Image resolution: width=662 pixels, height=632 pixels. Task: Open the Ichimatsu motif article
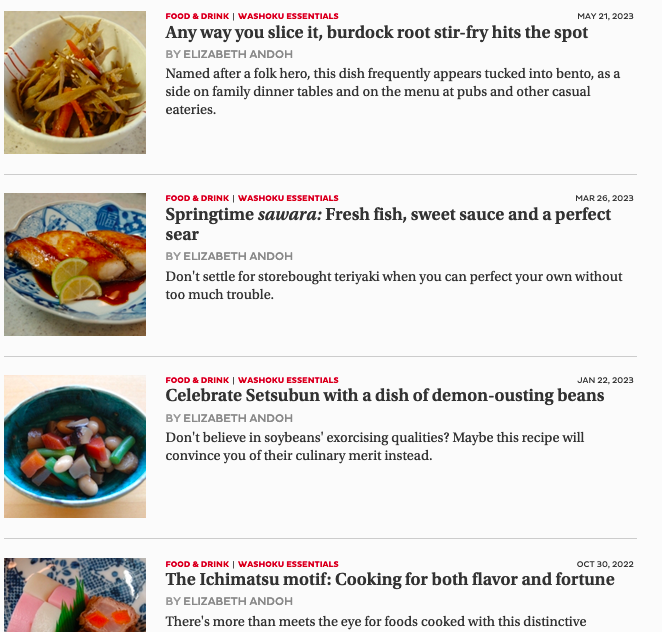click(x=390, y=580)
